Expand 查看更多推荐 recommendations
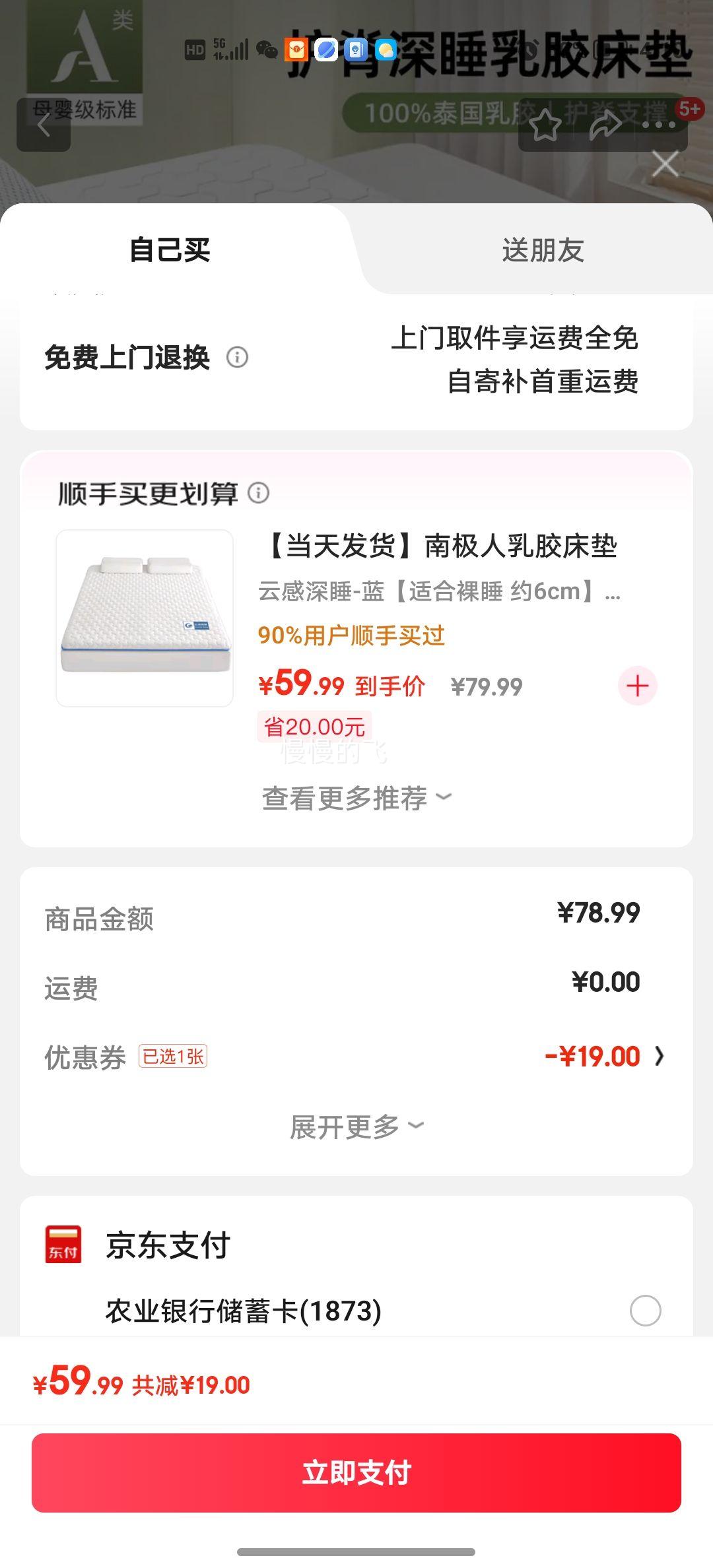The image size is (713, 1568). pyautogui.click(x=355, y=798)
